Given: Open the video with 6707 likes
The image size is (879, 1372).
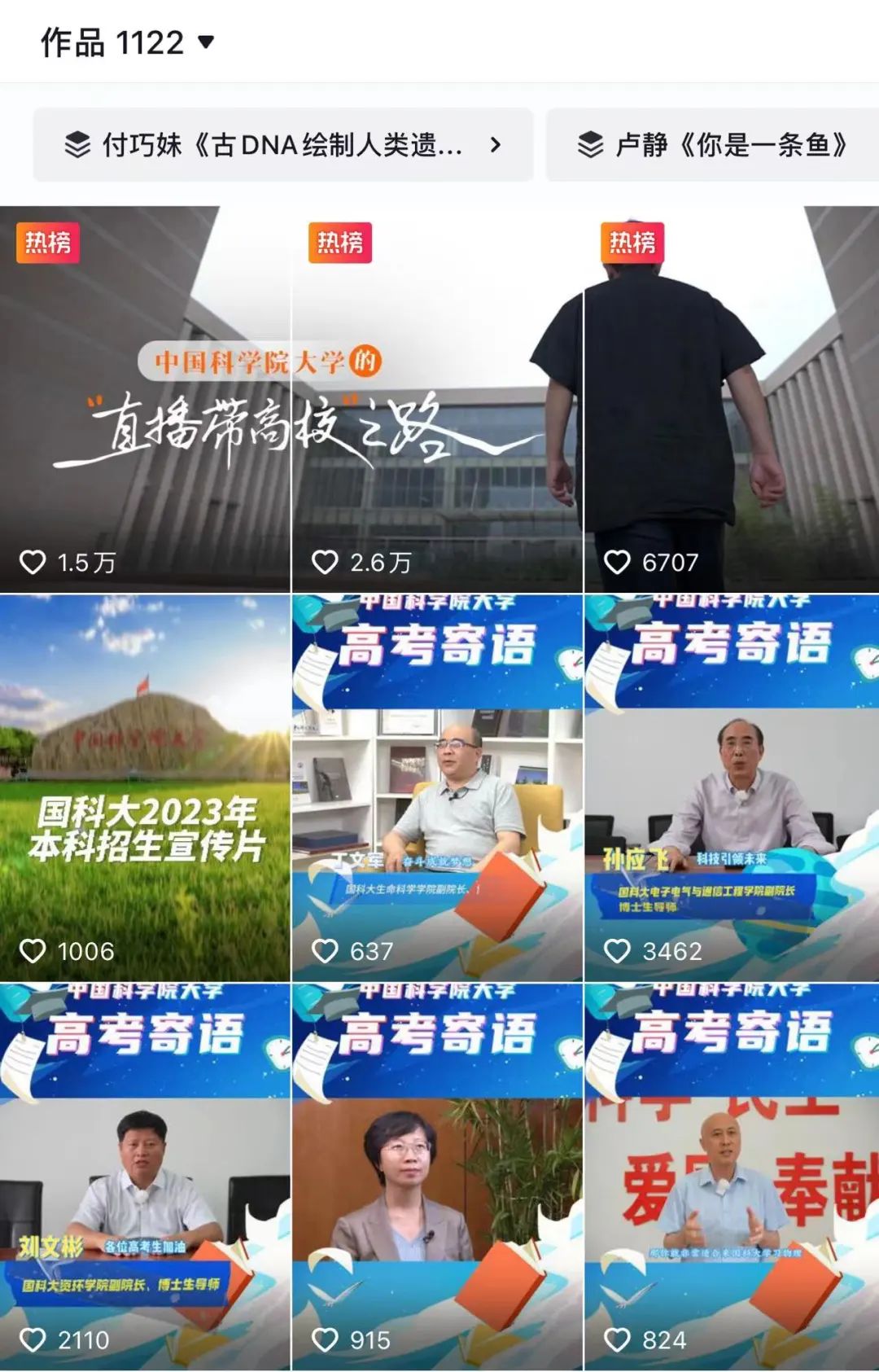Looking at the screenshot, I should [x=731, y=399].
